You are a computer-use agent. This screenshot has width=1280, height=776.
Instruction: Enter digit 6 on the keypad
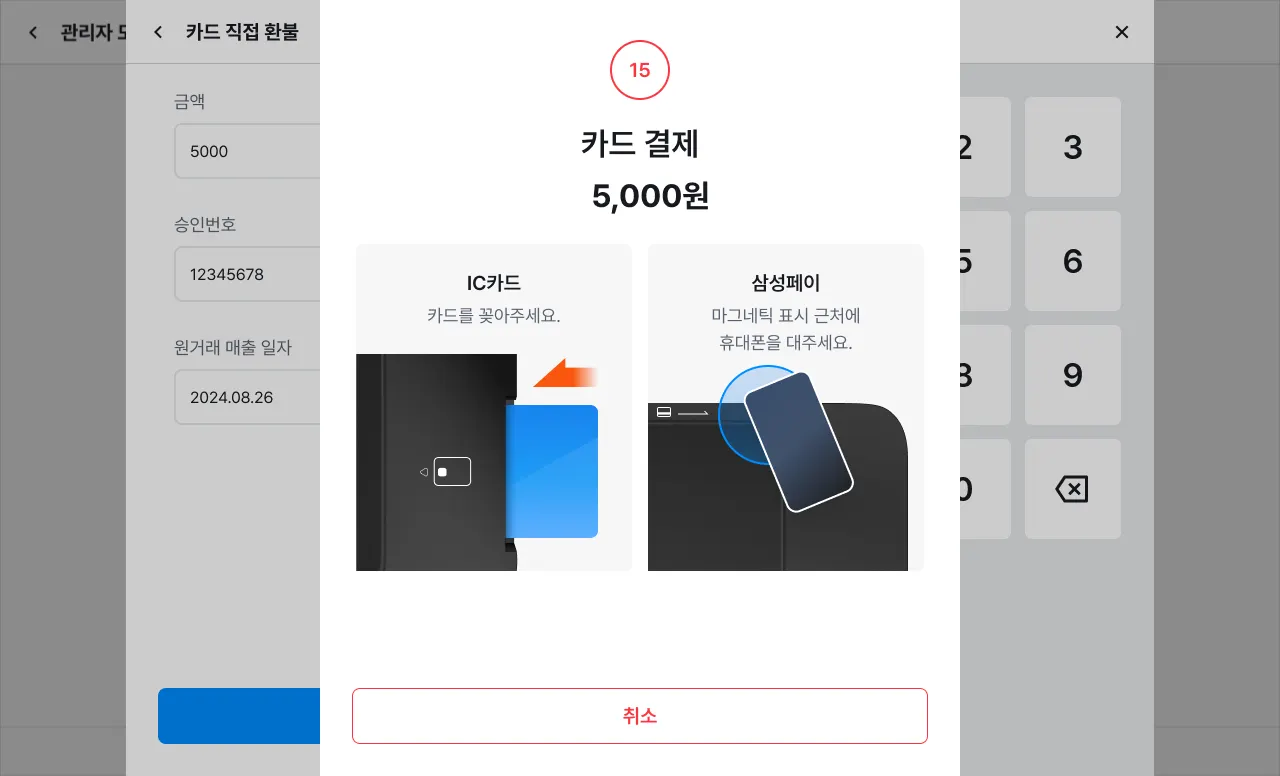click(x=1073, y=261)
